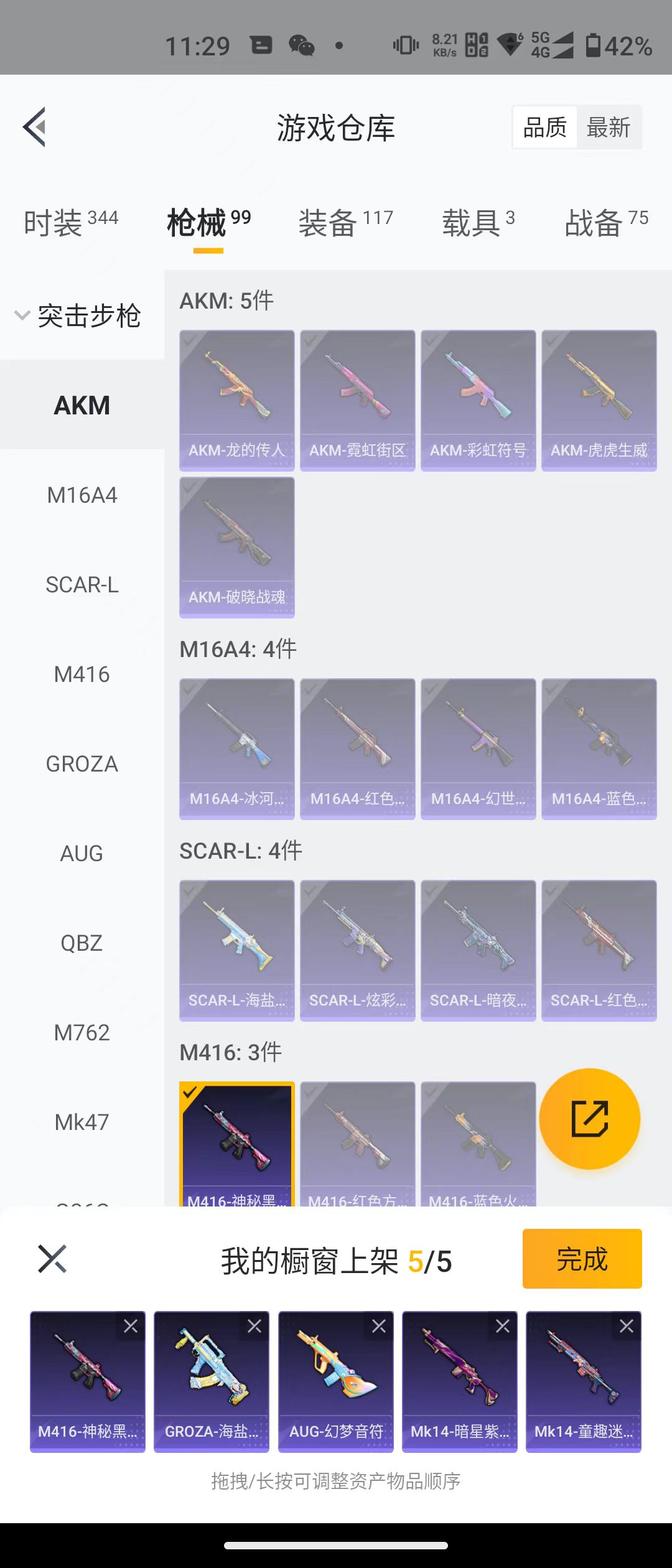This screenshot has width=672, height=1568.
Task: Select the SCAR-L-海盐 skin tile
Action: (x=236, y=950)
